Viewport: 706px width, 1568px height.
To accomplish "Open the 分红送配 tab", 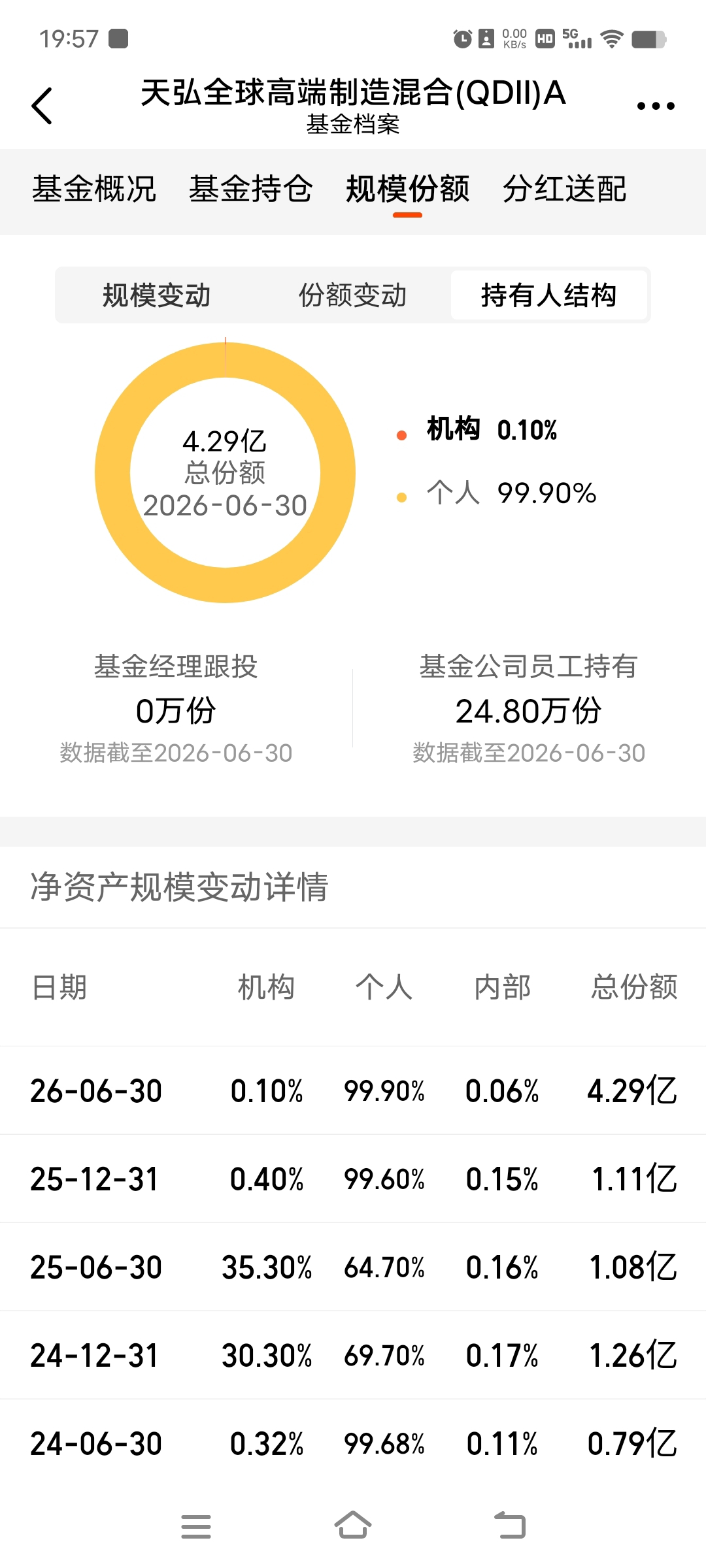I will click(x=565, y=189).
